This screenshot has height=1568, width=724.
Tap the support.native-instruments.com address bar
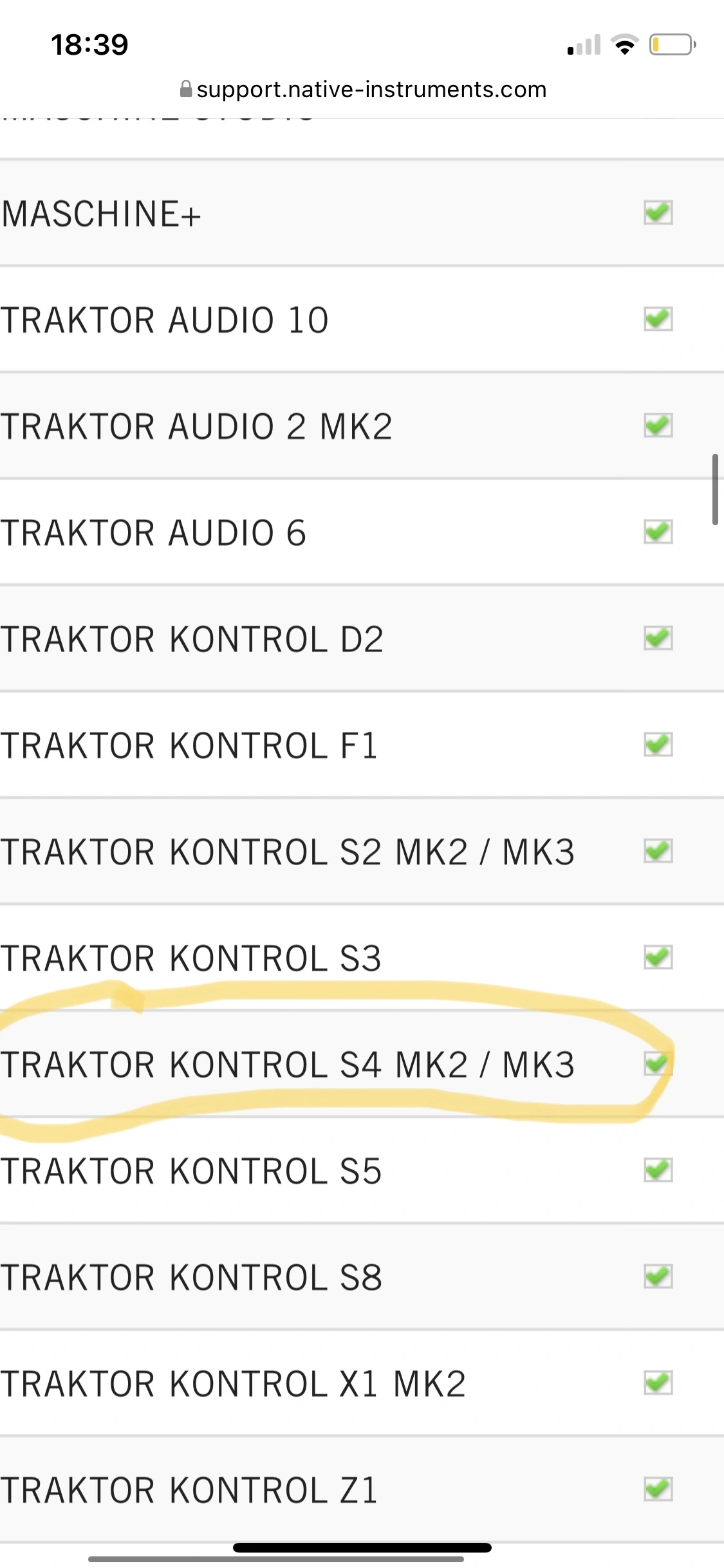363,89
